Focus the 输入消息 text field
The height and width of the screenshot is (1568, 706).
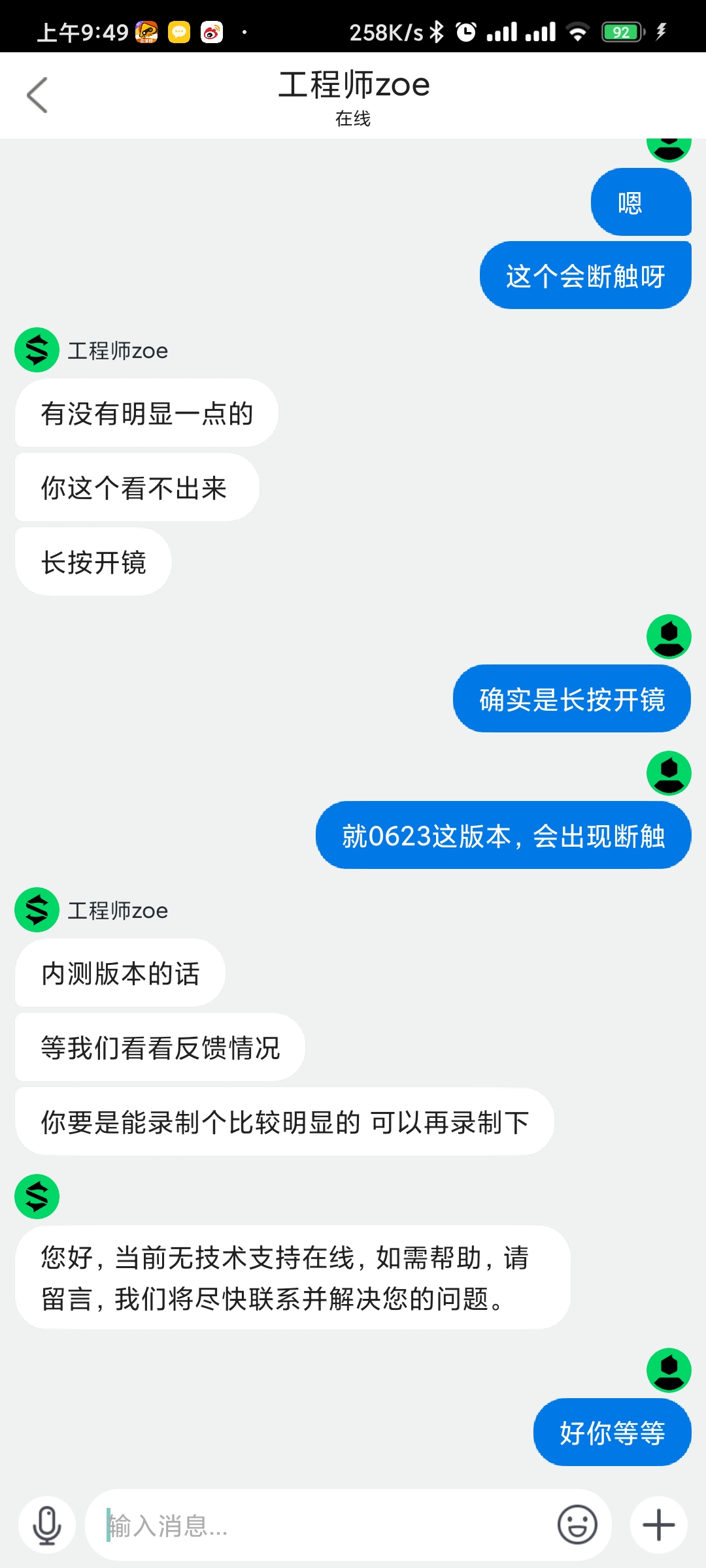click(x=320, y=1526)
